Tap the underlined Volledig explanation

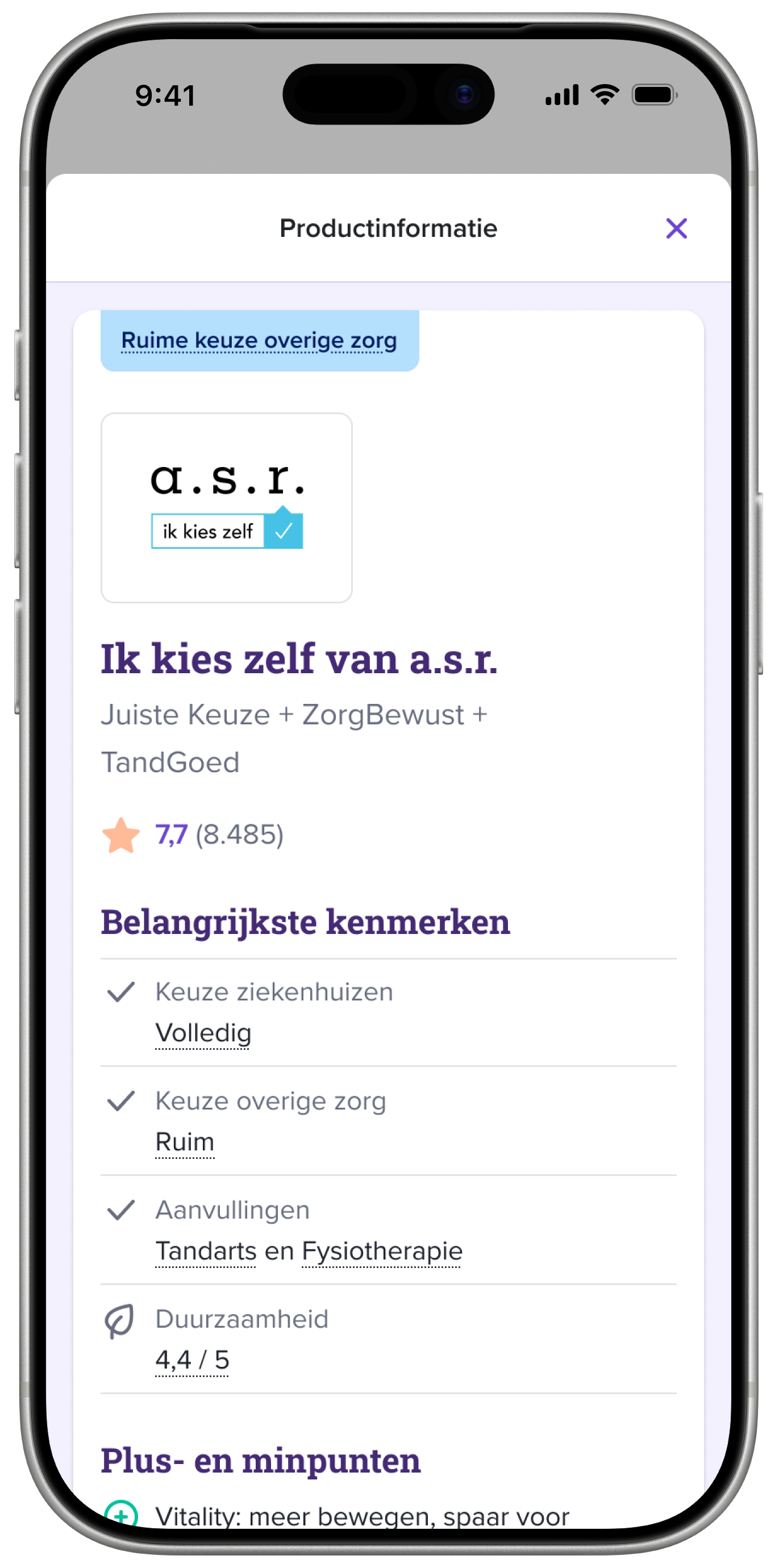click(x=203, y=1033)
